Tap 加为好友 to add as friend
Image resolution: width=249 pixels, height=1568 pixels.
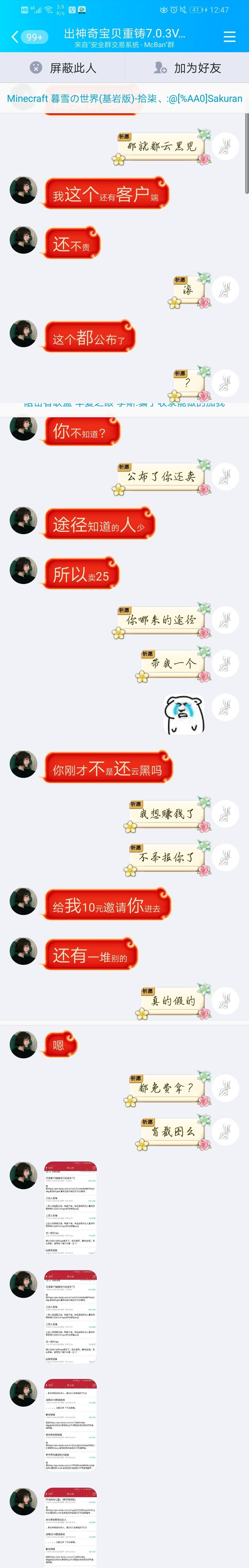tap(187, 68)
